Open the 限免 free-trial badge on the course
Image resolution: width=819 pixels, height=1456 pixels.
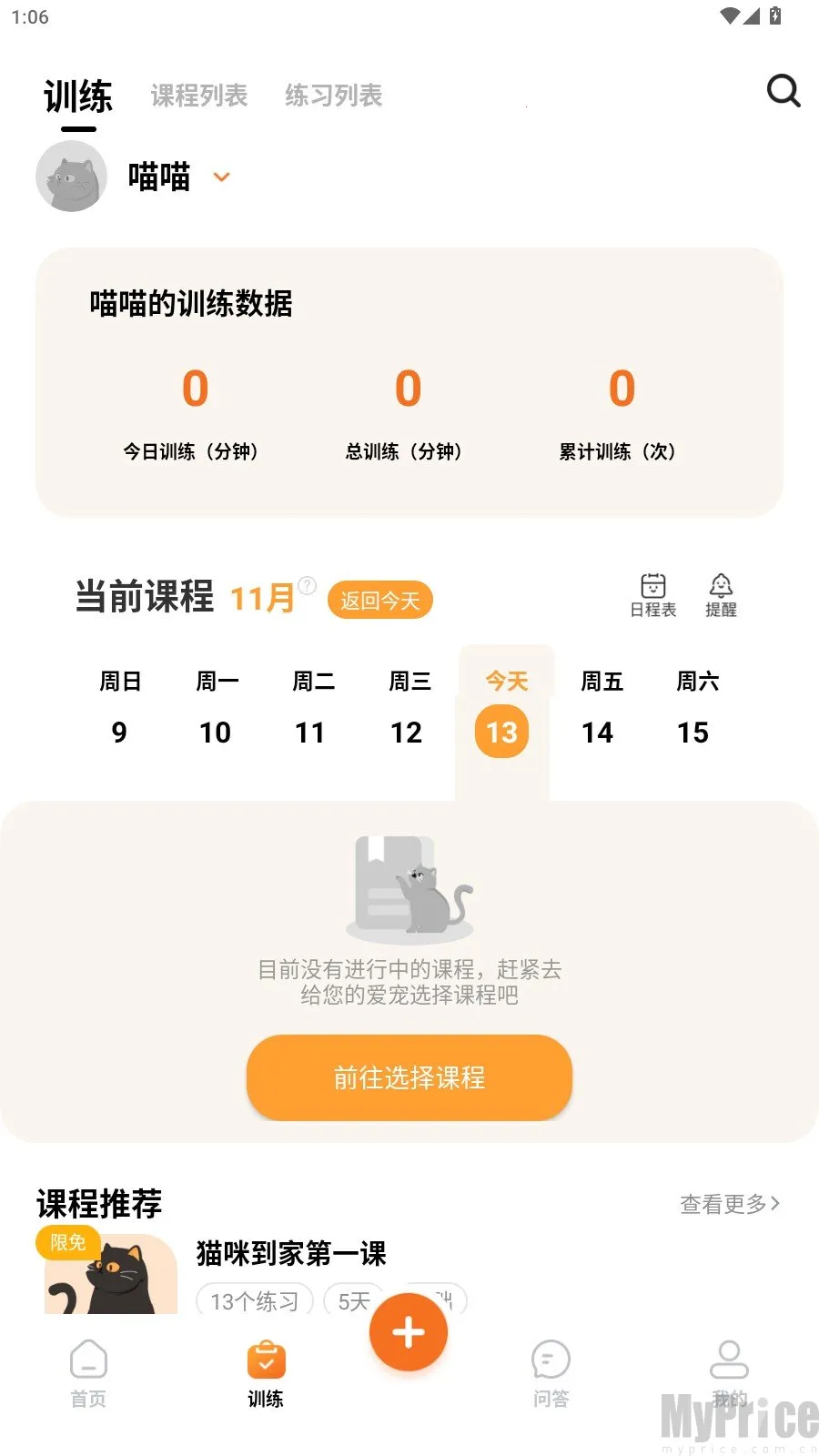click(x=67, y=1242)
